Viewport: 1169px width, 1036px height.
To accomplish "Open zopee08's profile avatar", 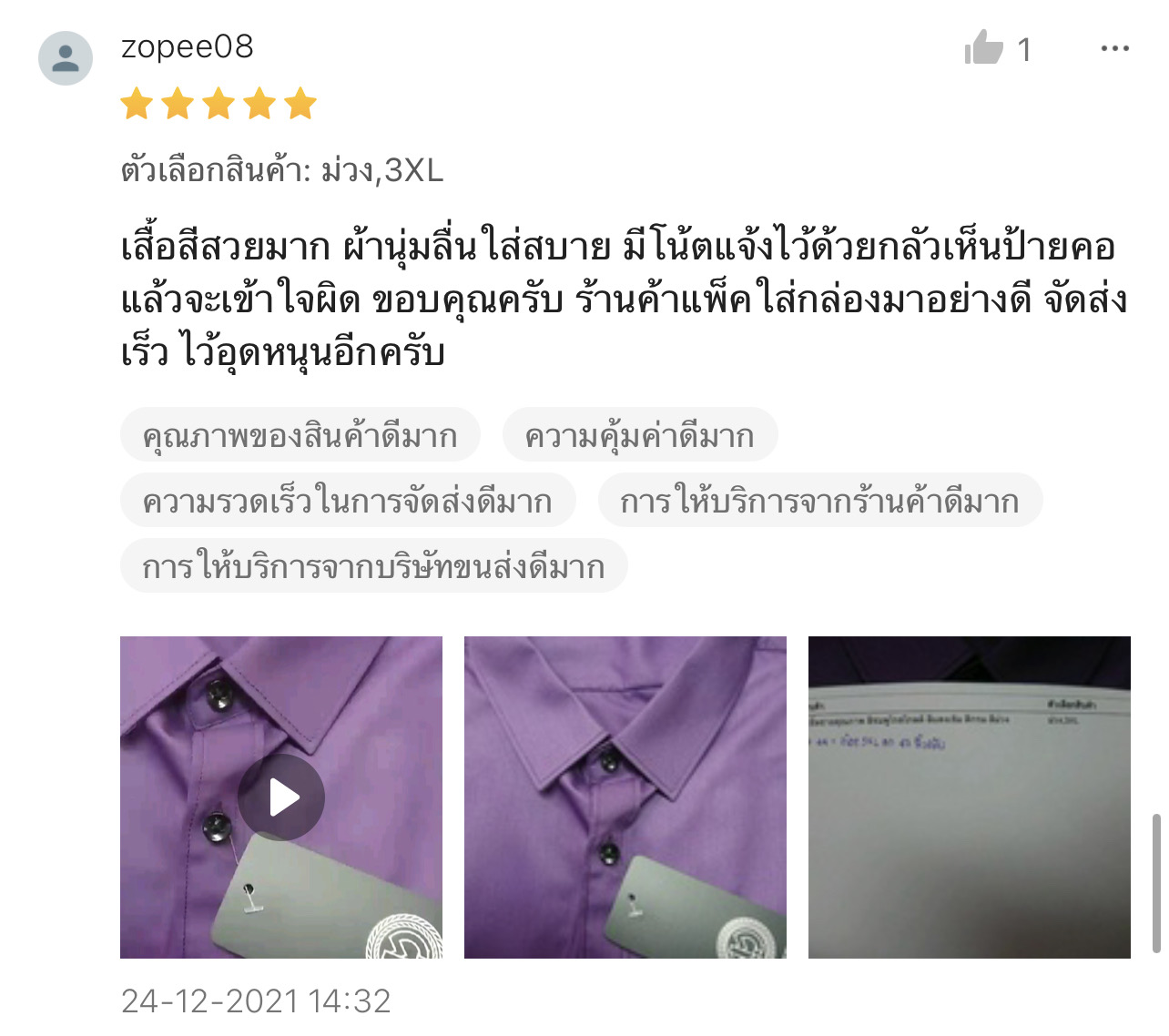I will click(66, 58).
